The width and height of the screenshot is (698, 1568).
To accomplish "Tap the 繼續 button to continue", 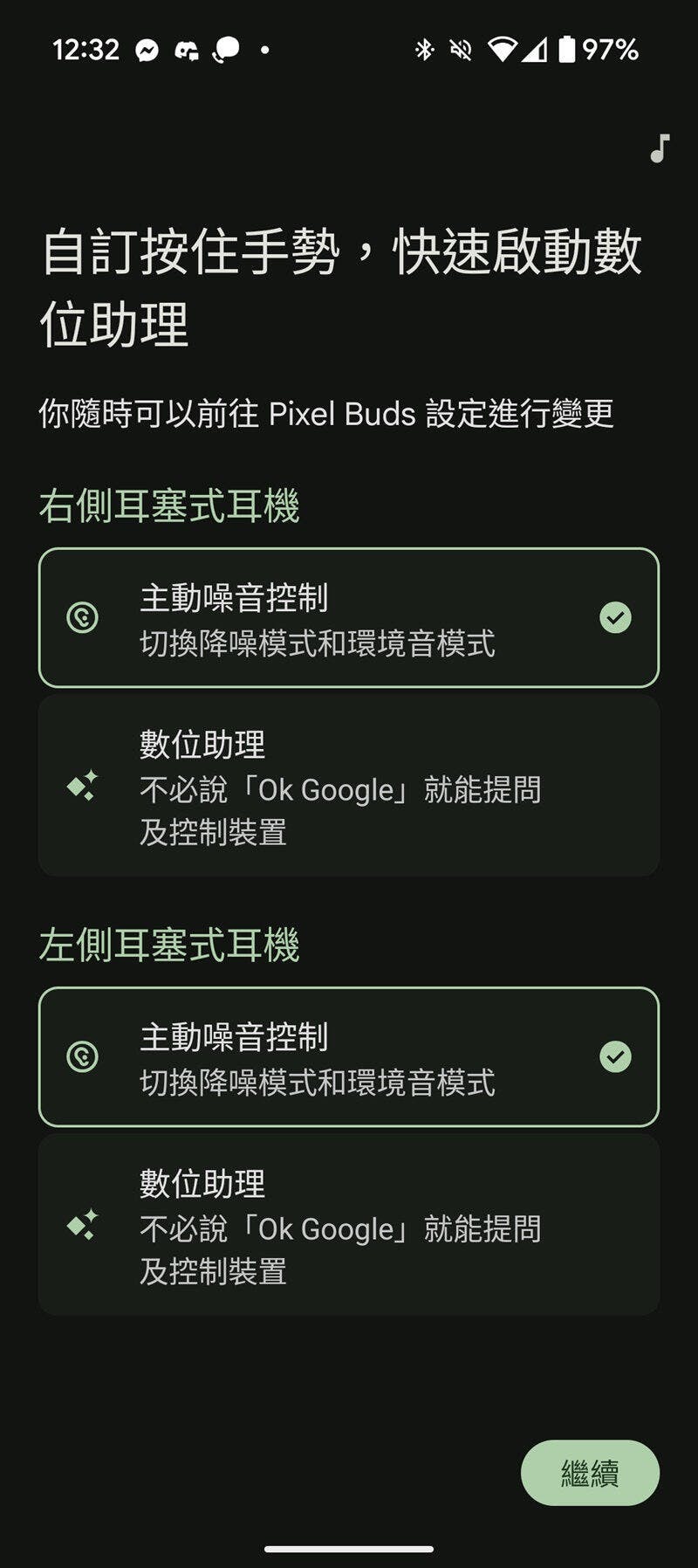I will 590,1473.
